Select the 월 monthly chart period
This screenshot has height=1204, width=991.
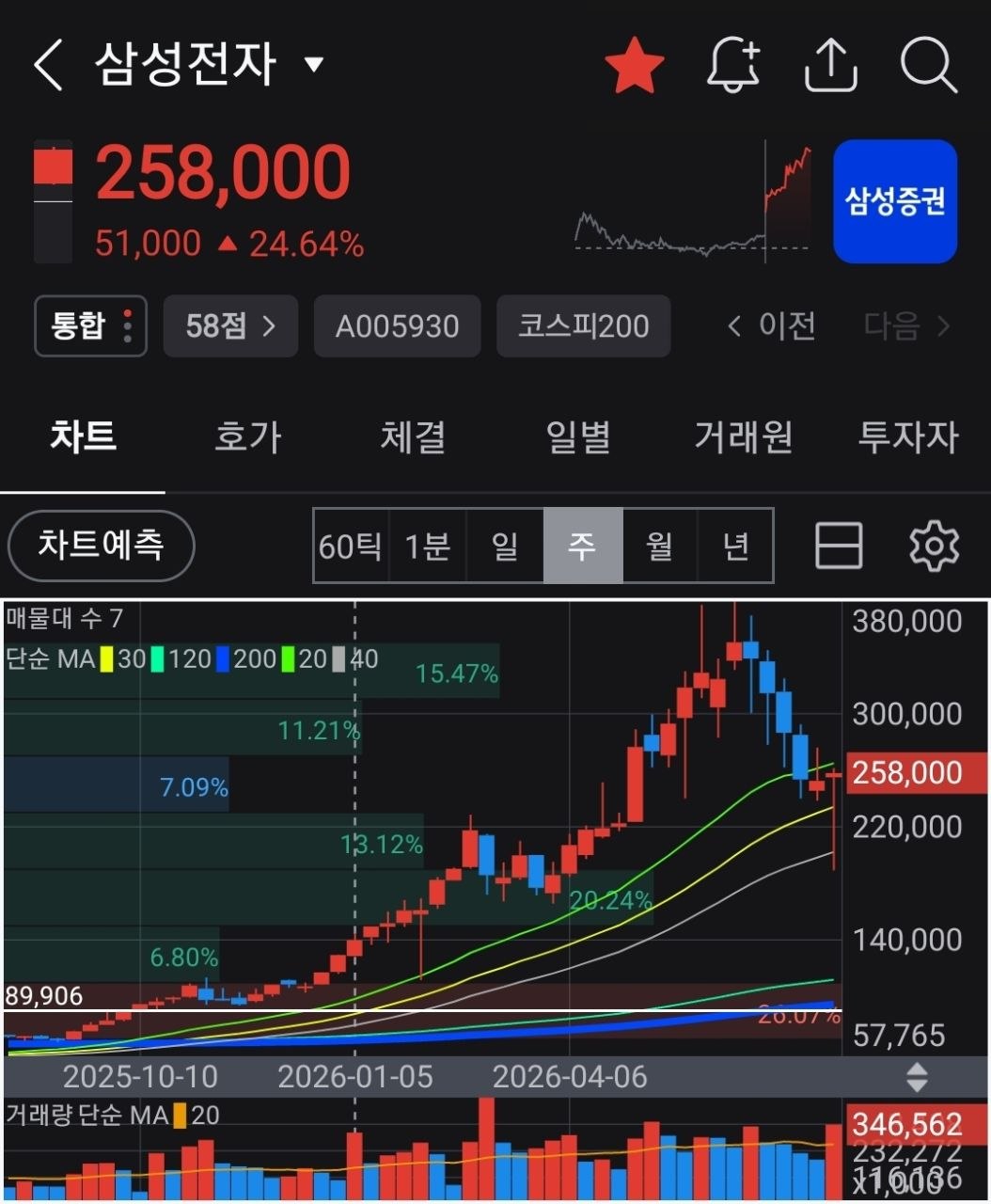(659, 546)
